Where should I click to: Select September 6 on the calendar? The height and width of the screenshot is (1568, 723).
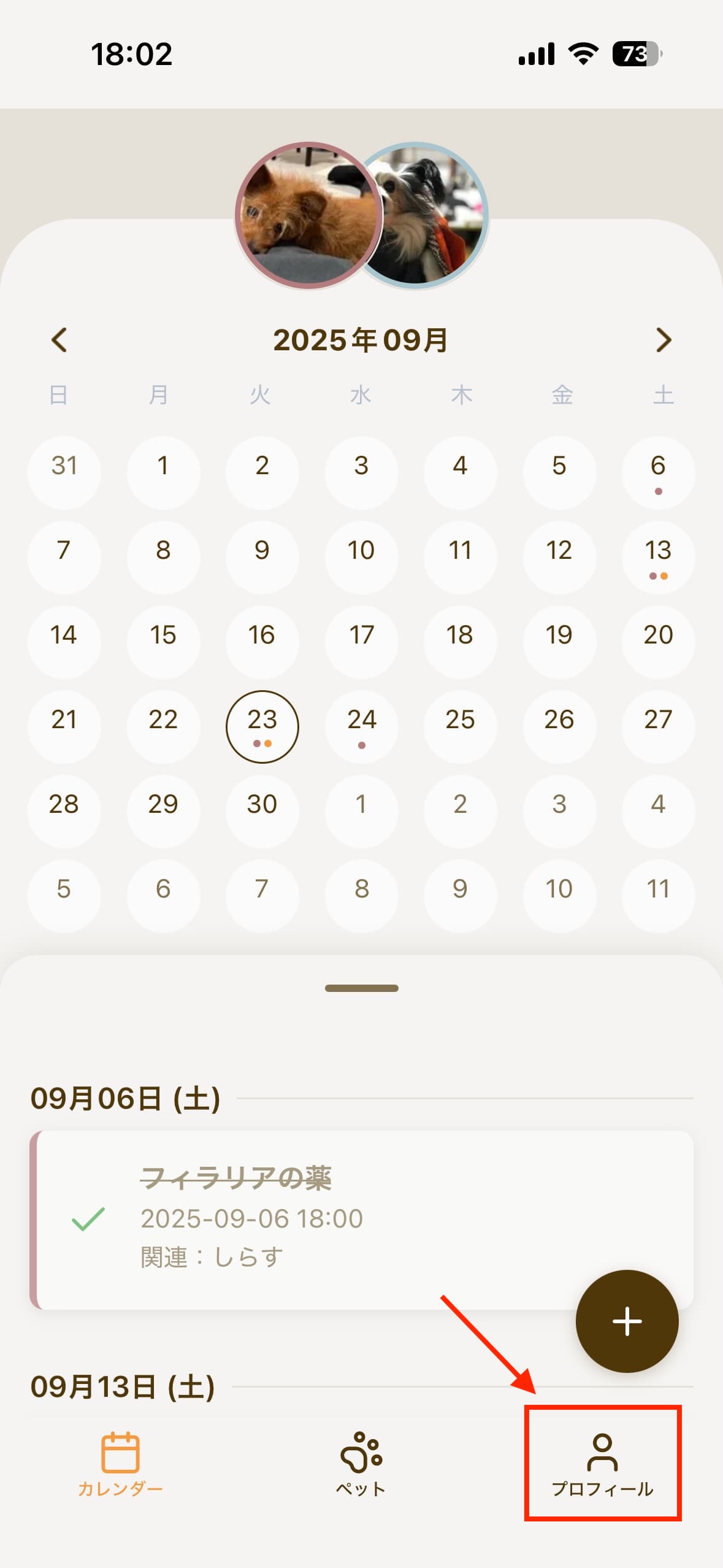pyautogui.click(x=657, y=472)
